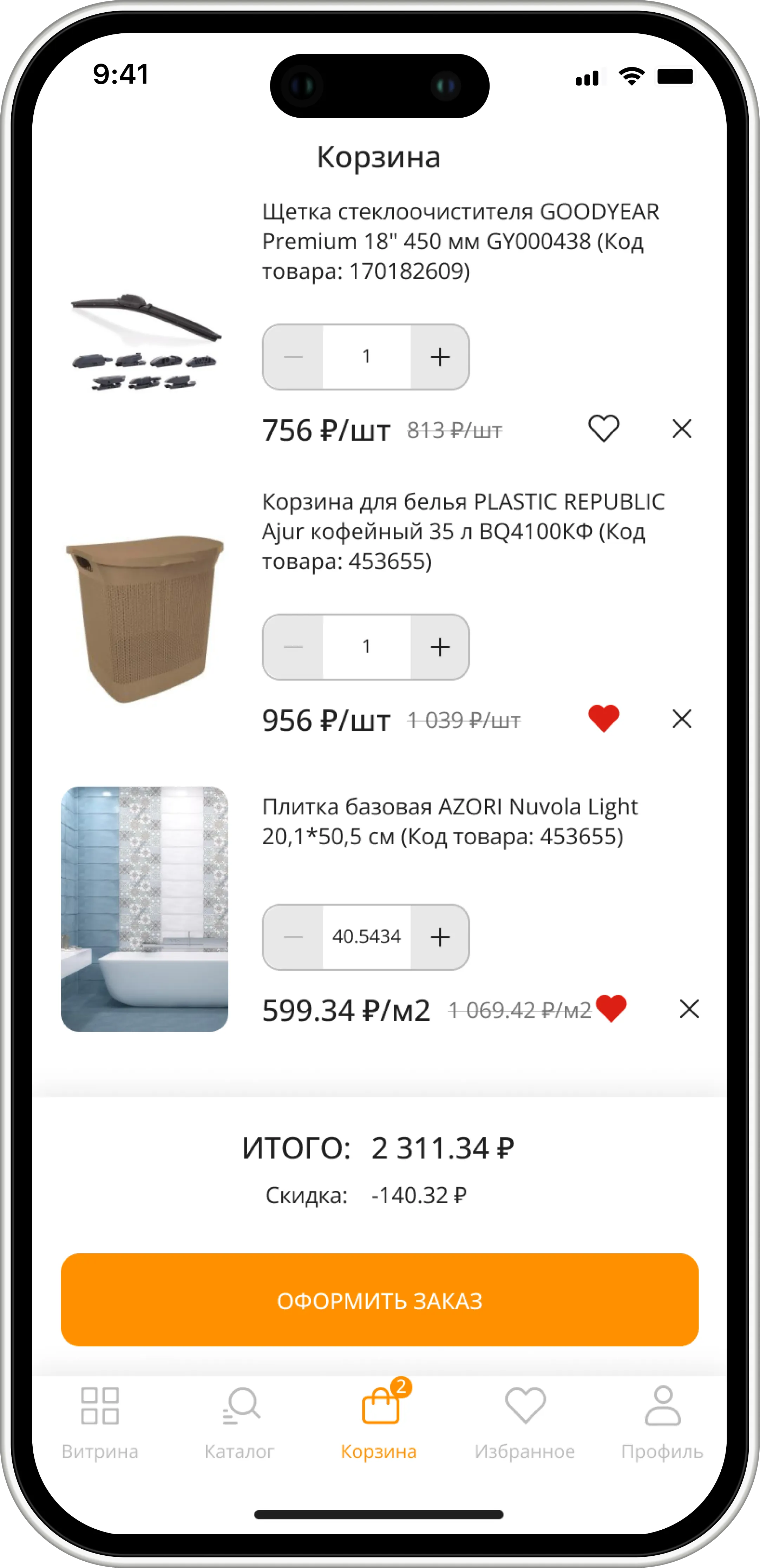The width and height of the screenshot is (760, 1568).
Task: Increase quantity of AZORI Nuvola tile
Action: tap(440, 937)
